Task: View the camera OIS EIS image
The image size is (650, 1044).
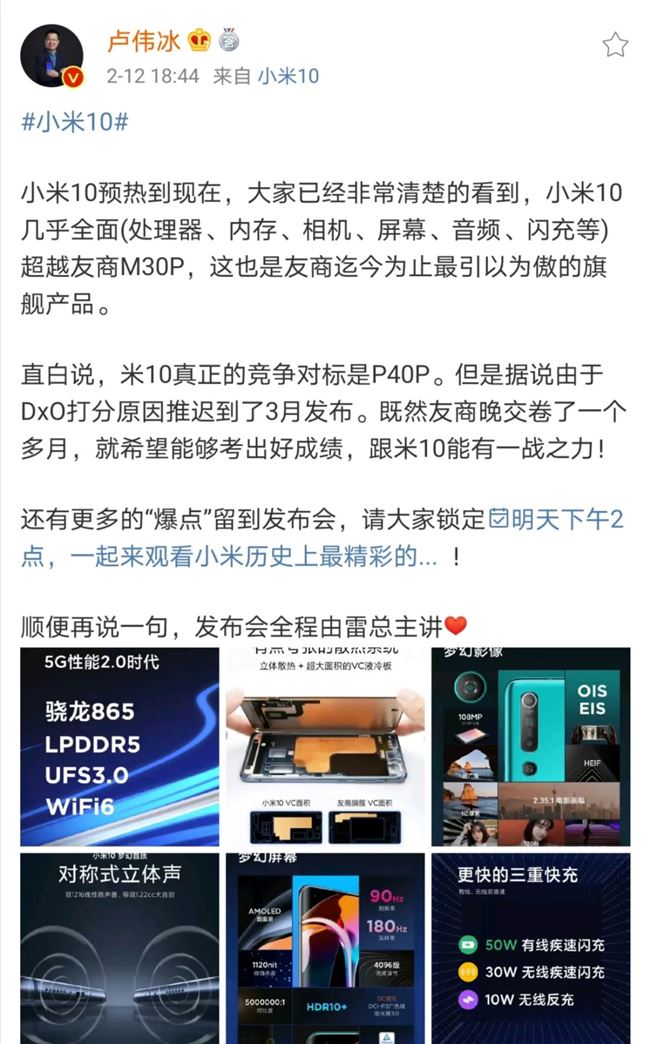Action: coord(530,746)
